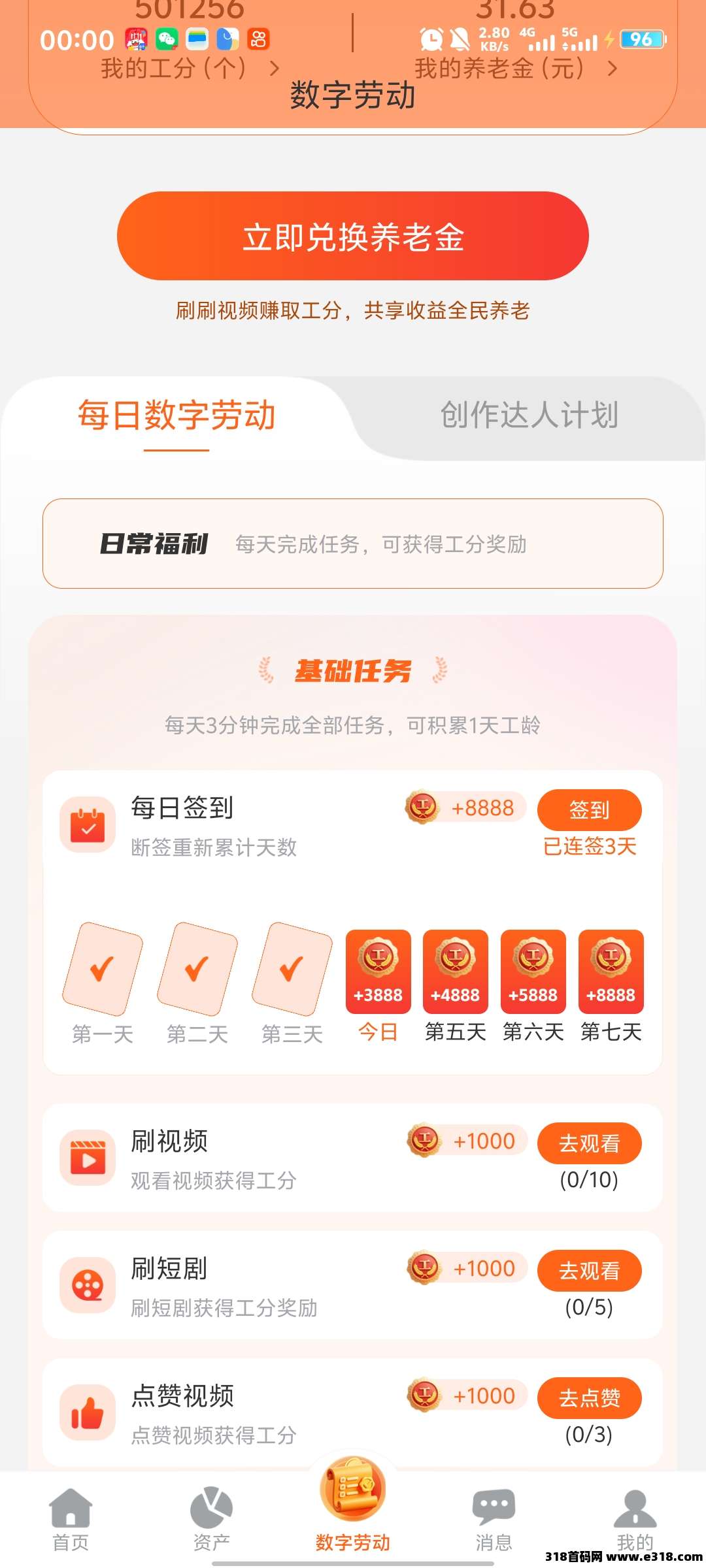The height and width of the screenshot is (1568, 706).
Task: Open 我的工分 details
Action: coord(190,68)
